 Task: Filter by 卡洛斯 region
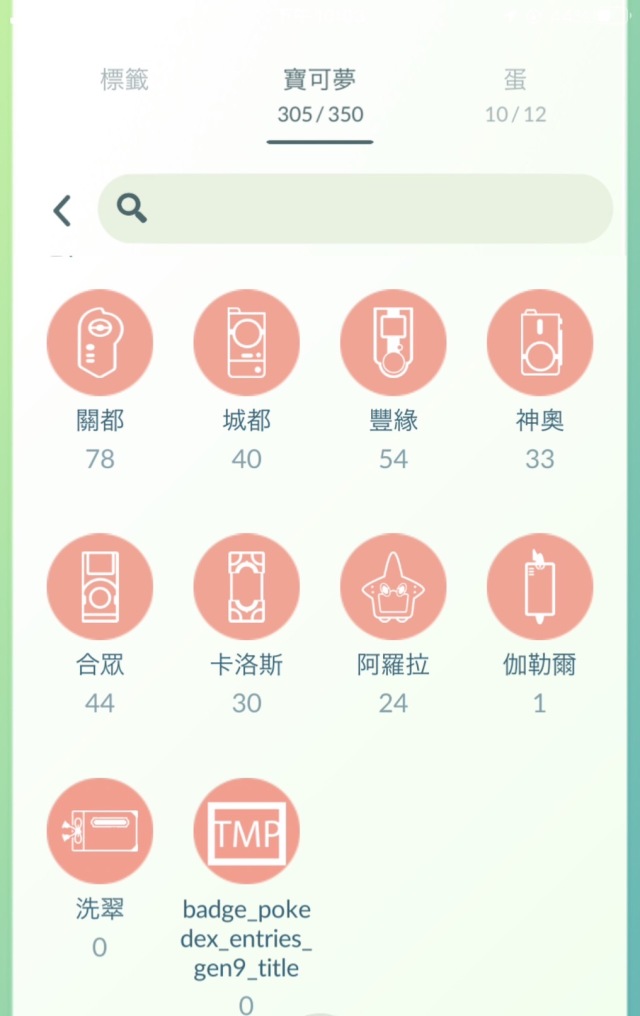(246, 586)
